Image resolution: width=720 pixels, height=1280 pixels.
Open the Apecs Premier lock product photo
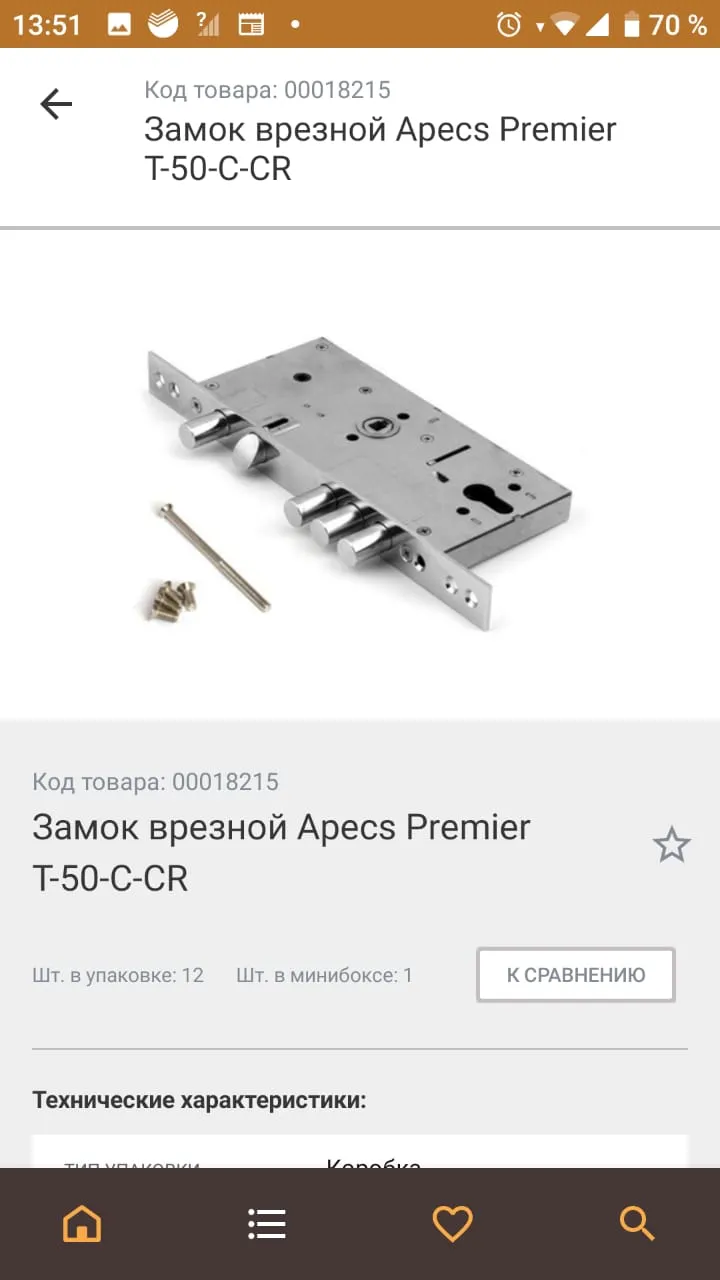click(360, 481)
